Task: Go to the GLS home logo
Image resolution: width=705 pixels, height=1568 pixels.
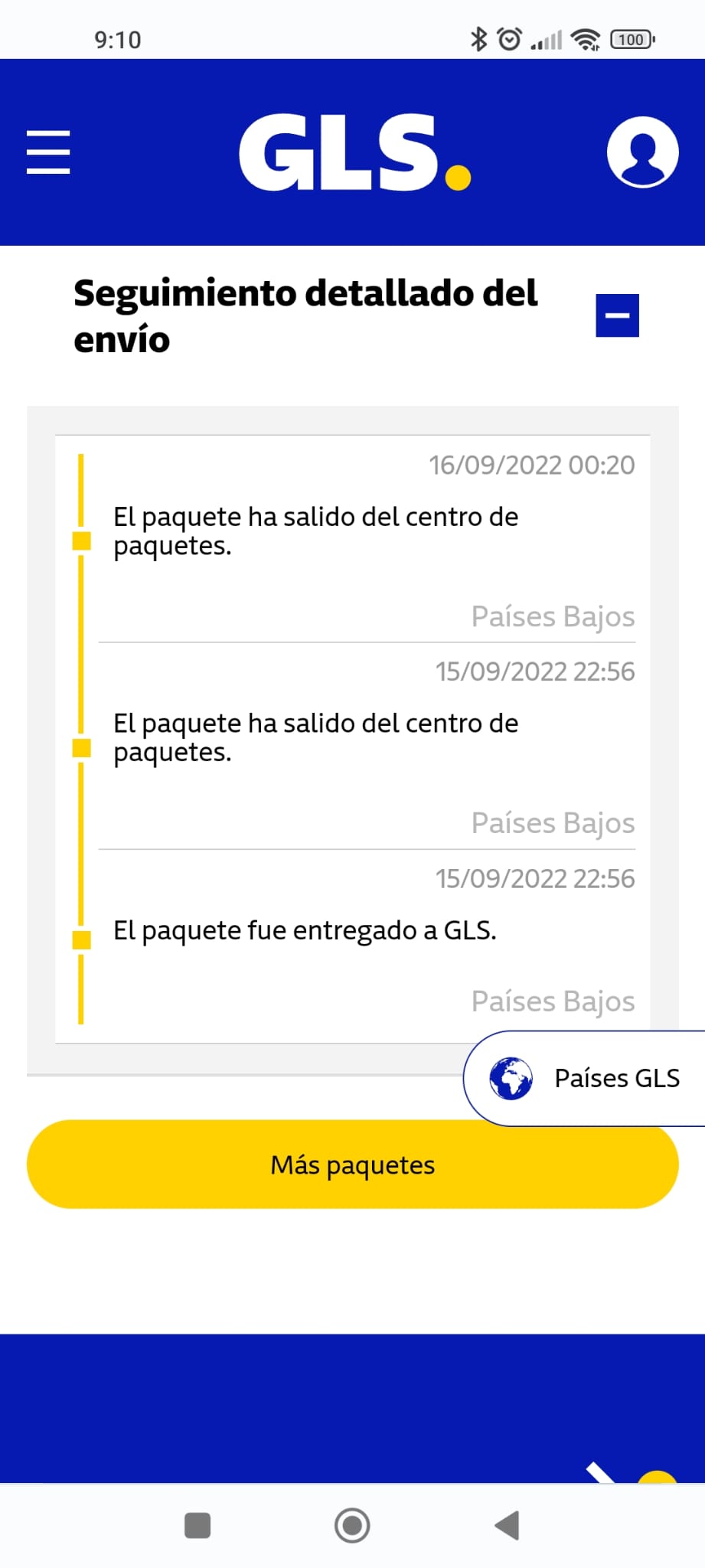Action: point(354,152)
